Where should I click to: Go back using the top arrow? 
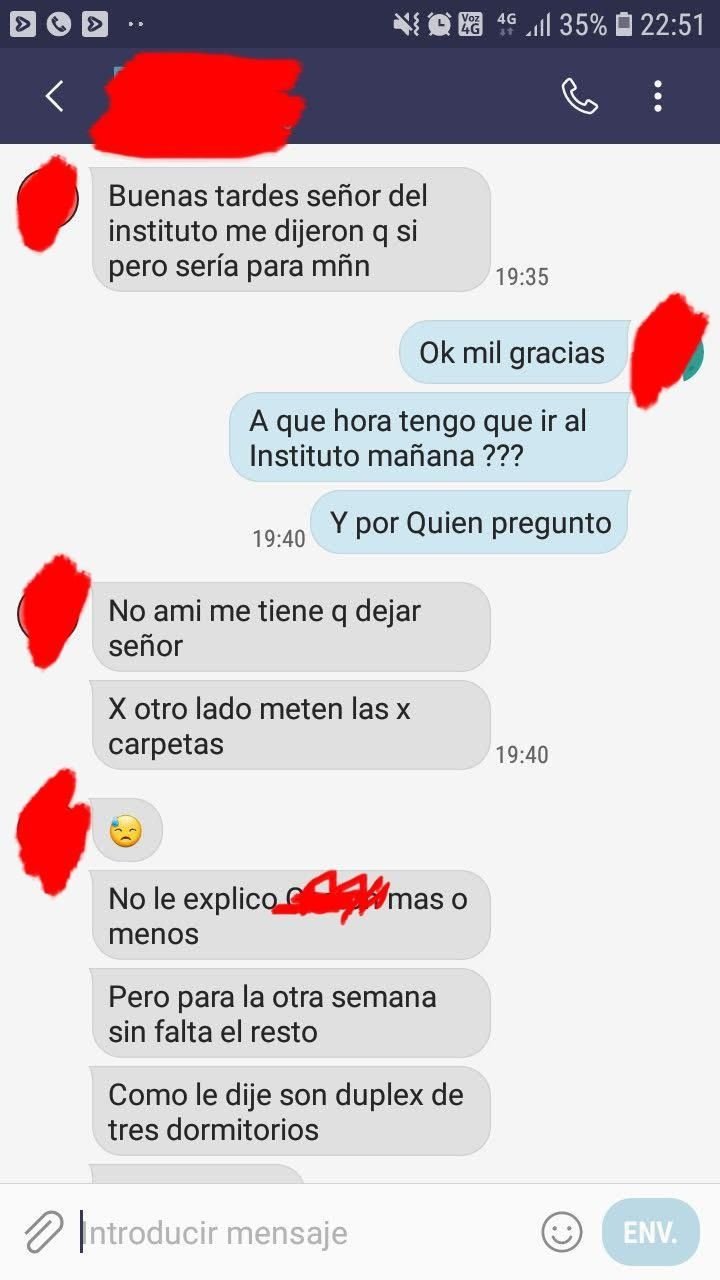[55, 96]
